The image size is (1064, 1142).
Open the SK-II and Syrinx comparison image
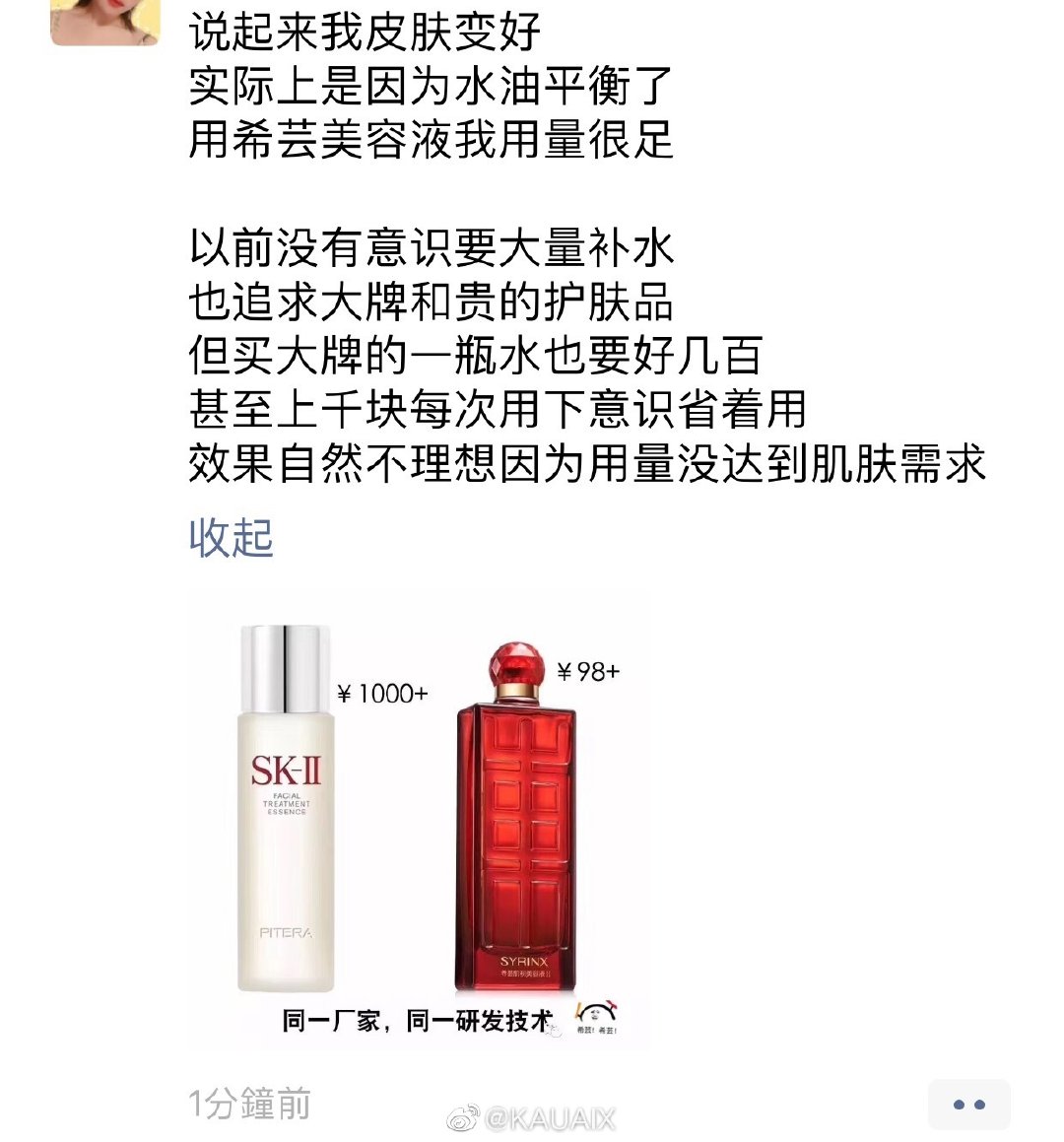[x=419, y=820]
